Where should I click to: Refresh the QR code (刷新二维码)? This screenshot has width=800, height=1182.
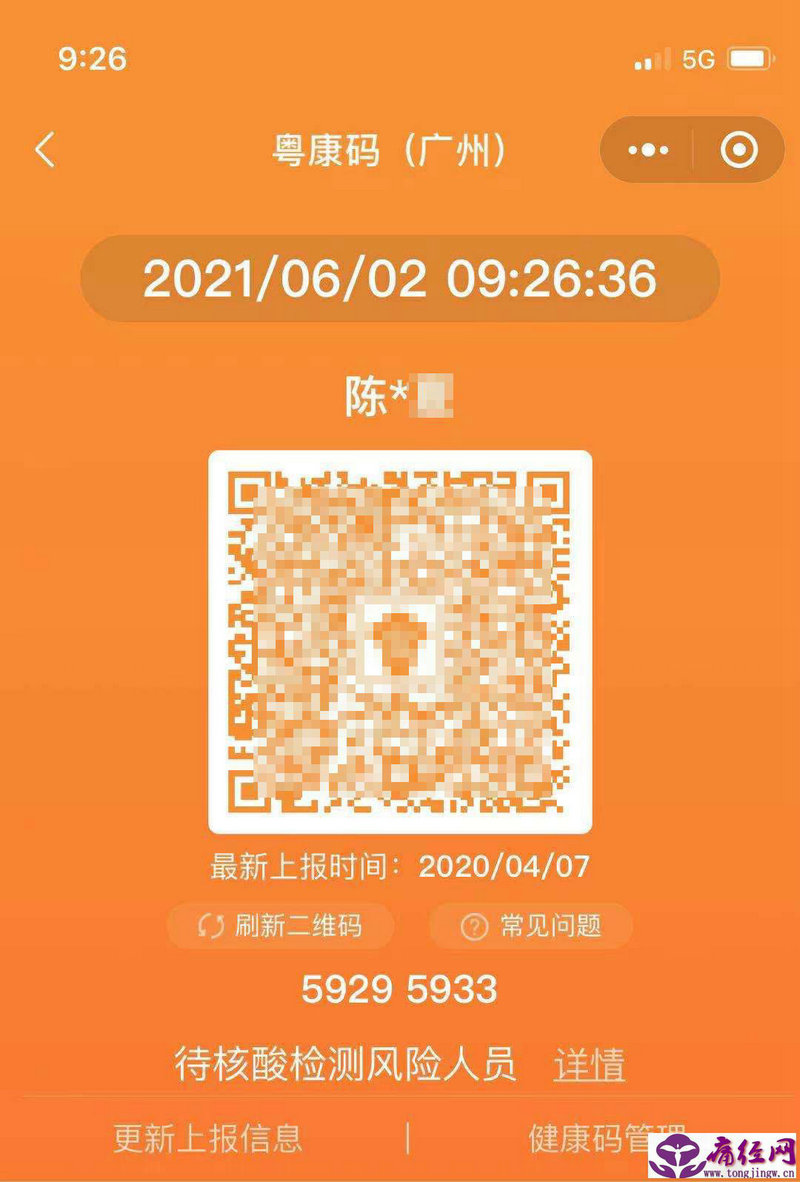pos(281,925)
